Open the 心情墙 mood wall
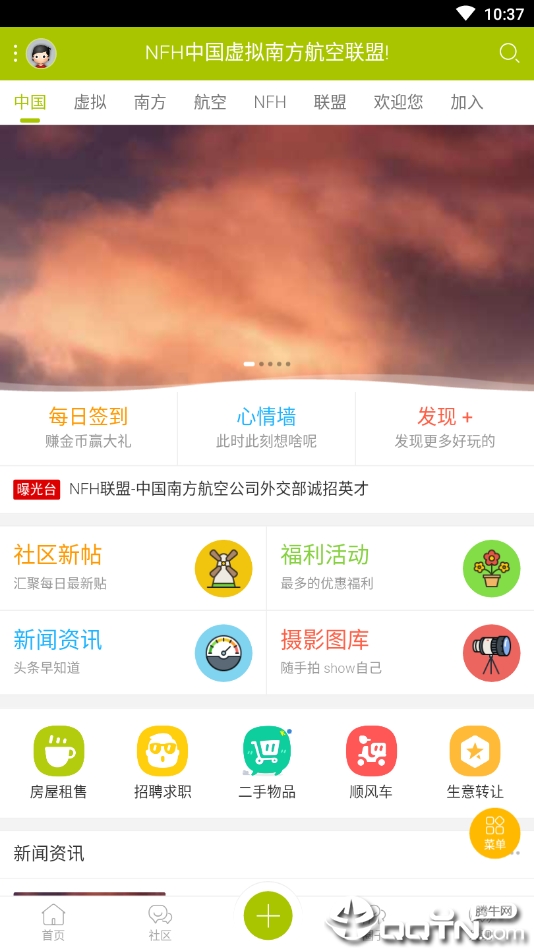This screenshot has width=534, height=949. [266, 428]
